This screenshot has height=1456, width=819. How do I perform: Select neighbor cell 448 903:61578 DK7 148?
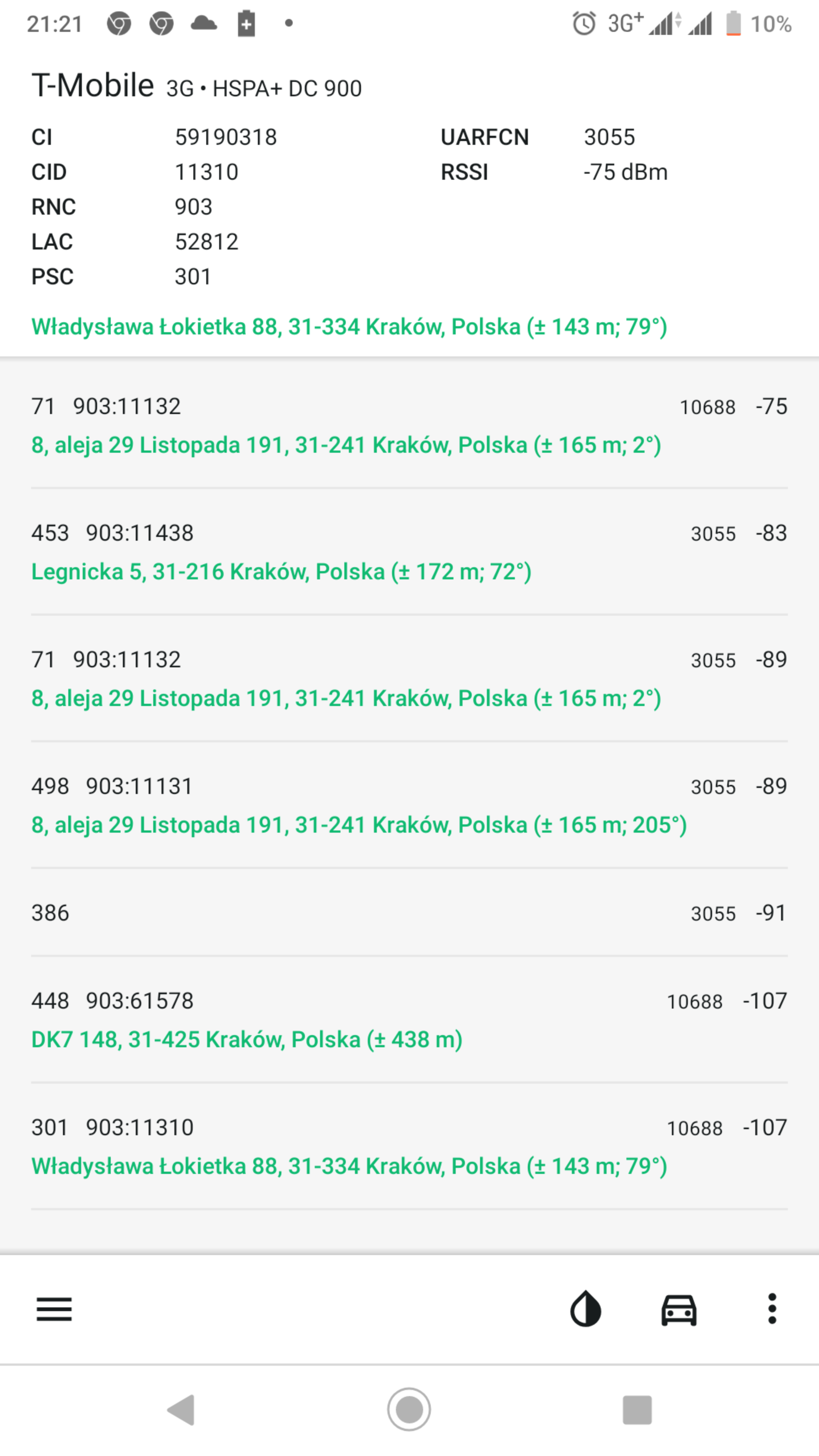click(x=409, y=1020)
